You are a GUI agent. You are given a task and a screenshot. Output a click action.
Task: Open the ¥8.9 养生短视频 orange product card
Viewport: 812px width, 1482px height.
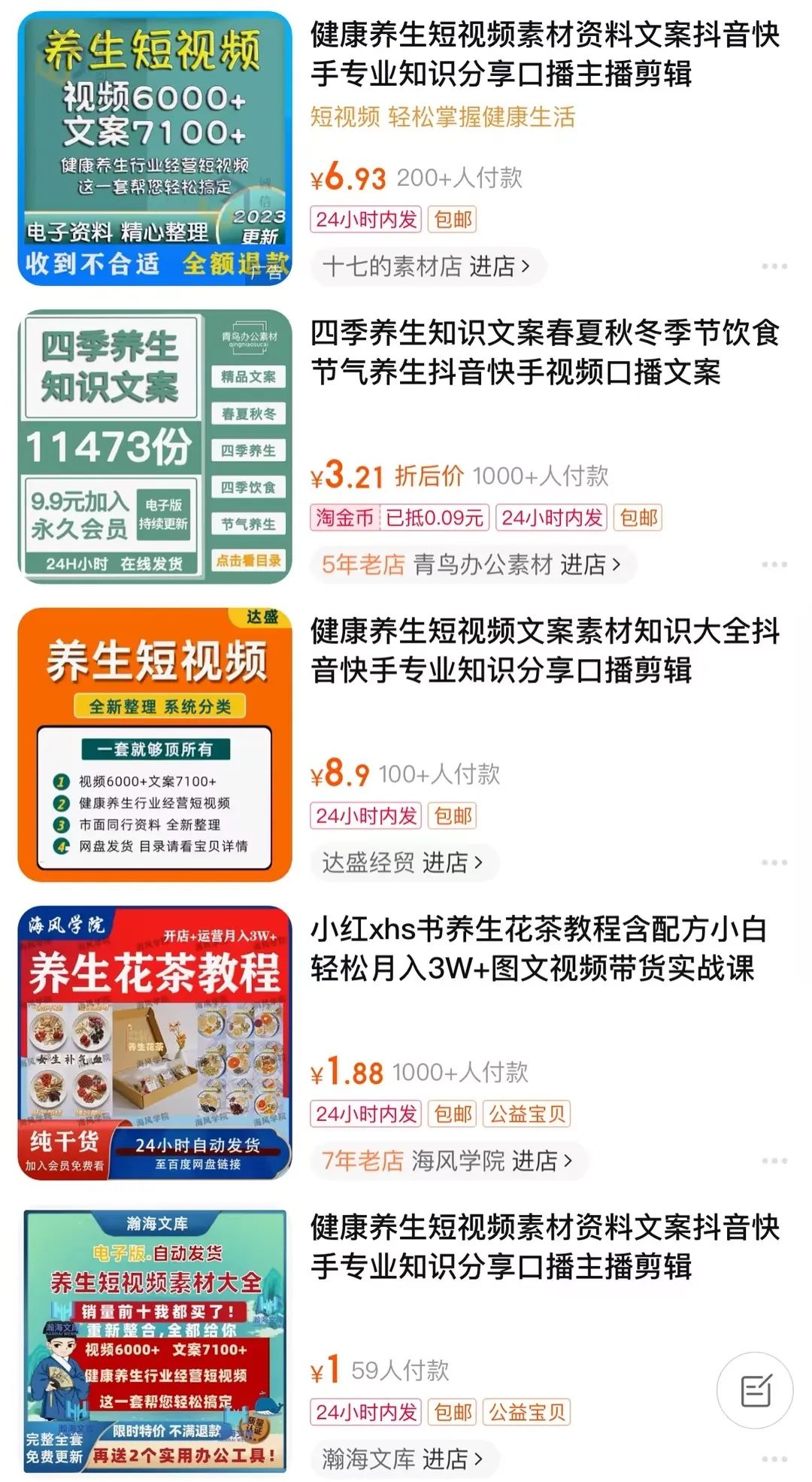(x=155, y=744)
